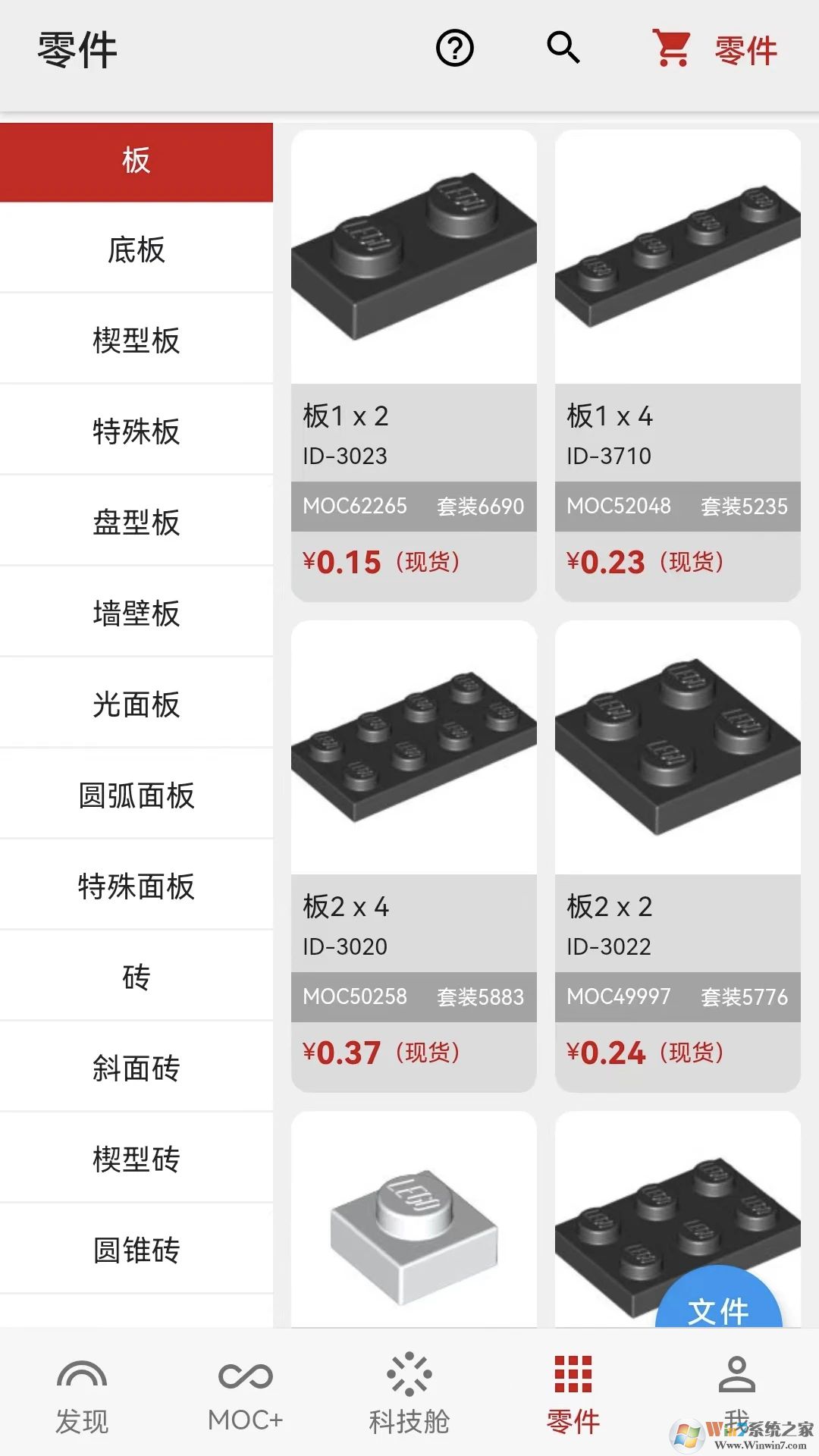This screenshot has width=819, height=1456.
Task: Select the 底板 category
Action: click(136, 249)
